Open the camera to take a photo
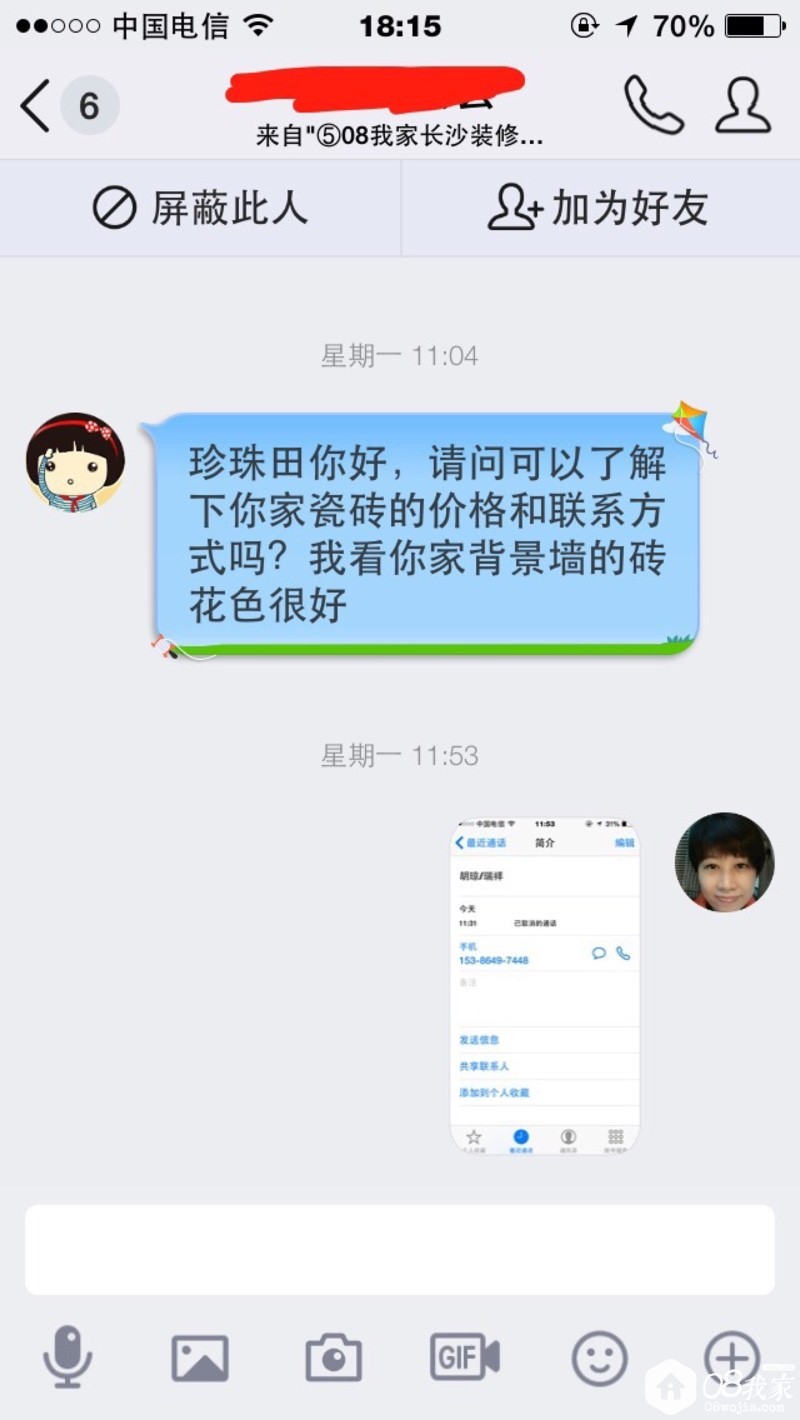Image resolution: width=800 pixels, height=1420 pixels. (333, 1358)
